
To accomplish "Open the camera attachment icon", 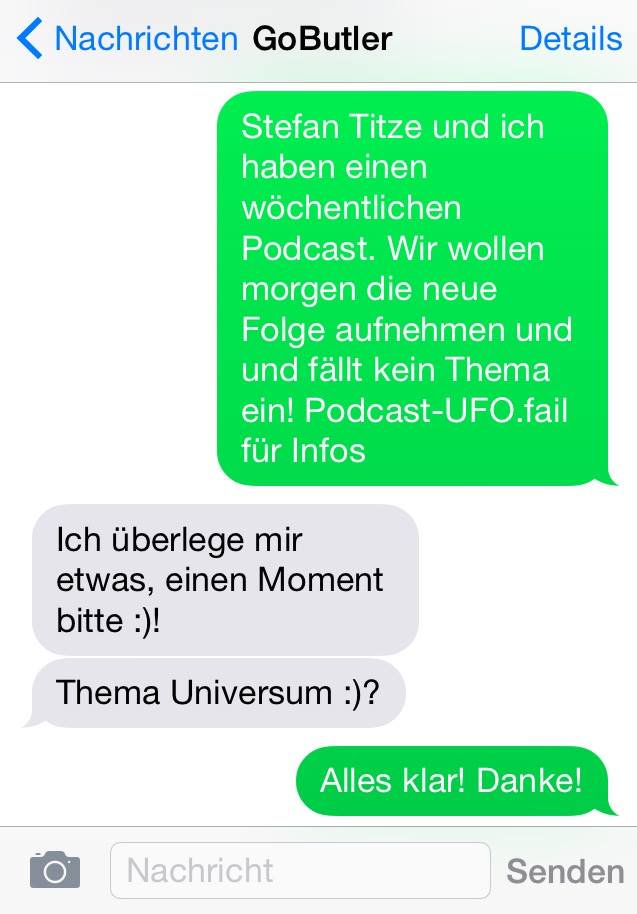I will [55, 870].
